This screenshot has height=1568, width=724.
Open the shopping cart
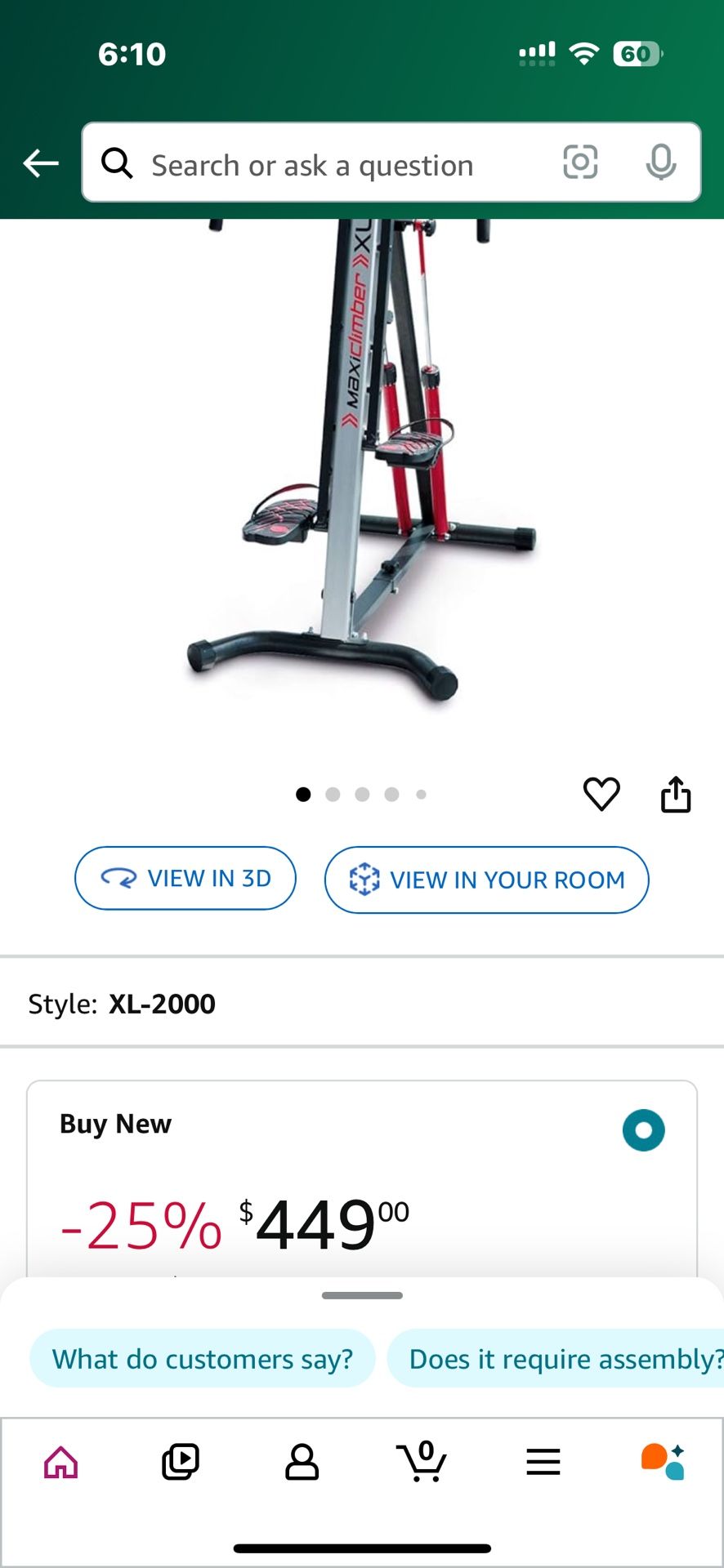click(x=422, y=1462)
